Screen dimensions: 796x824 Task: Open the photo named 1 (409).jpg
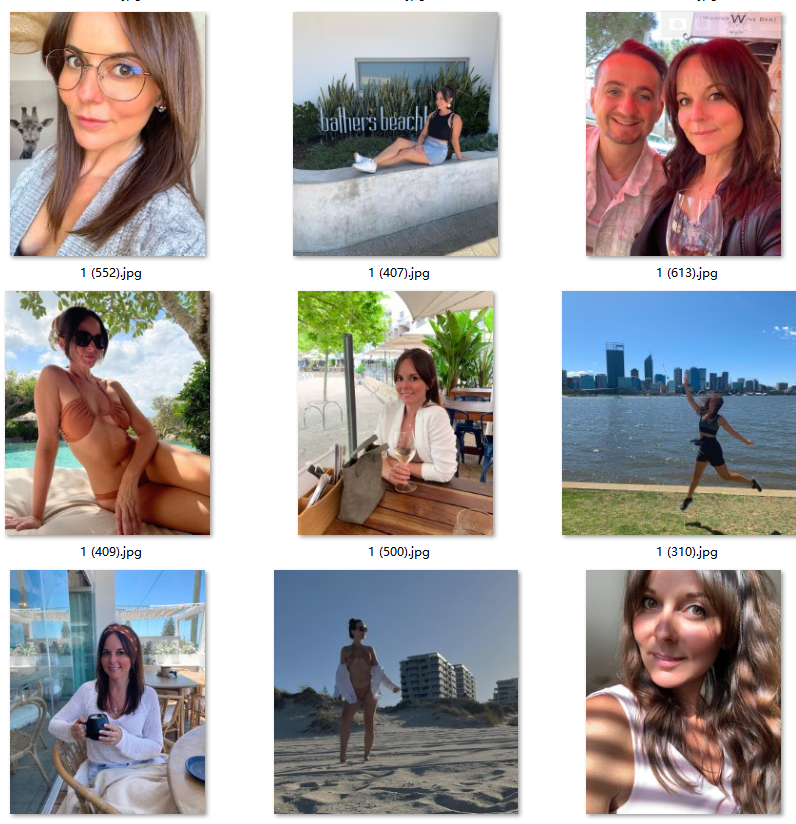click(108, 412)
